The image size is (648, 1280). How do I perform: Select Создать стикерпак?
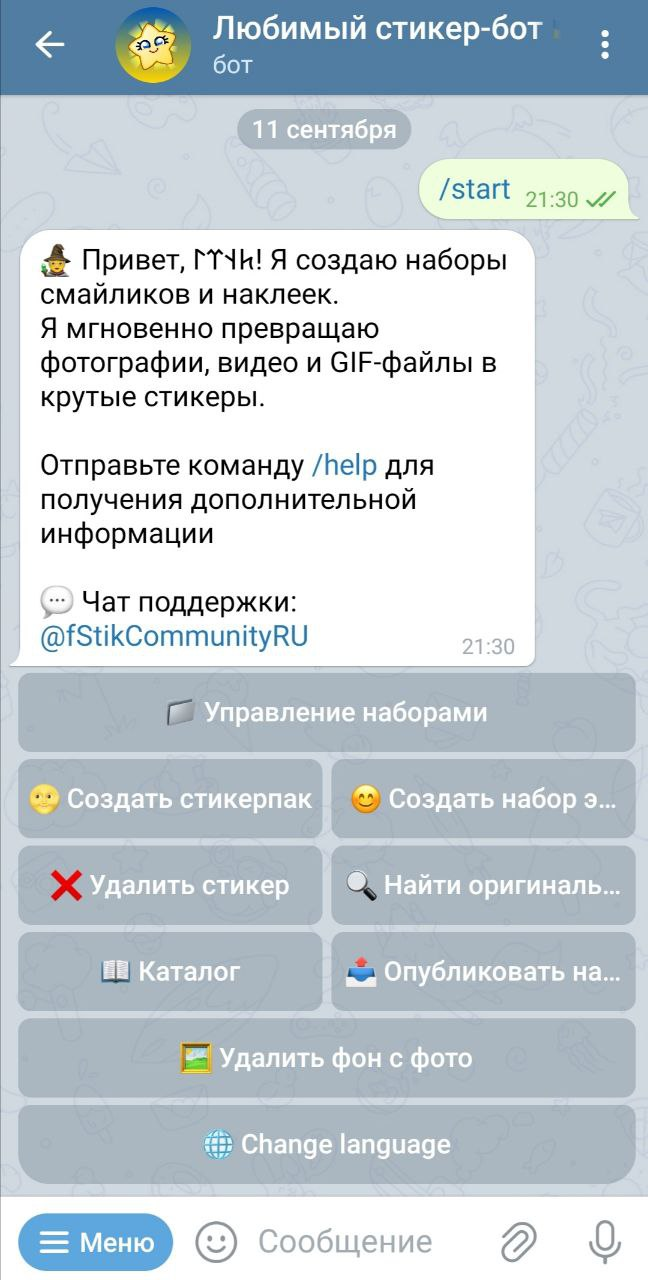coord(170,799)
